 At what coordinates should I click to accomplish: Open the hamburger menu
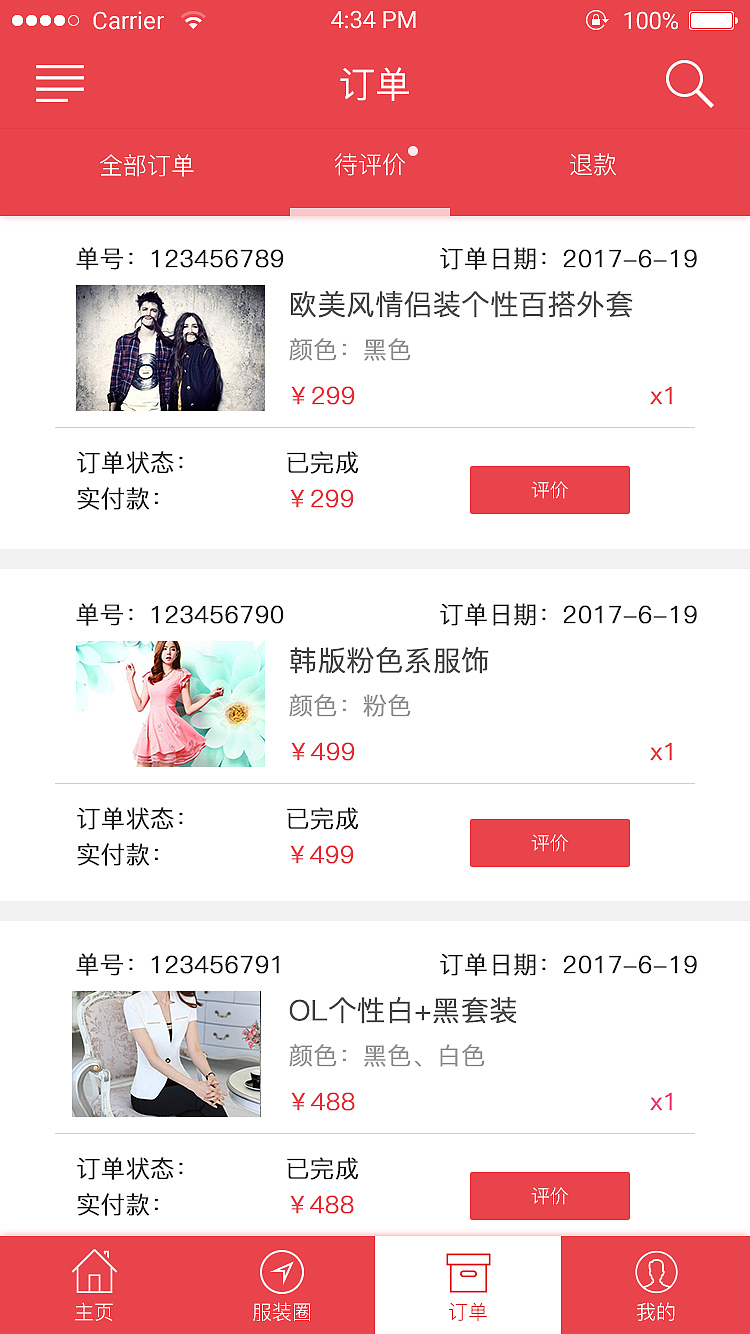(60, 84)
